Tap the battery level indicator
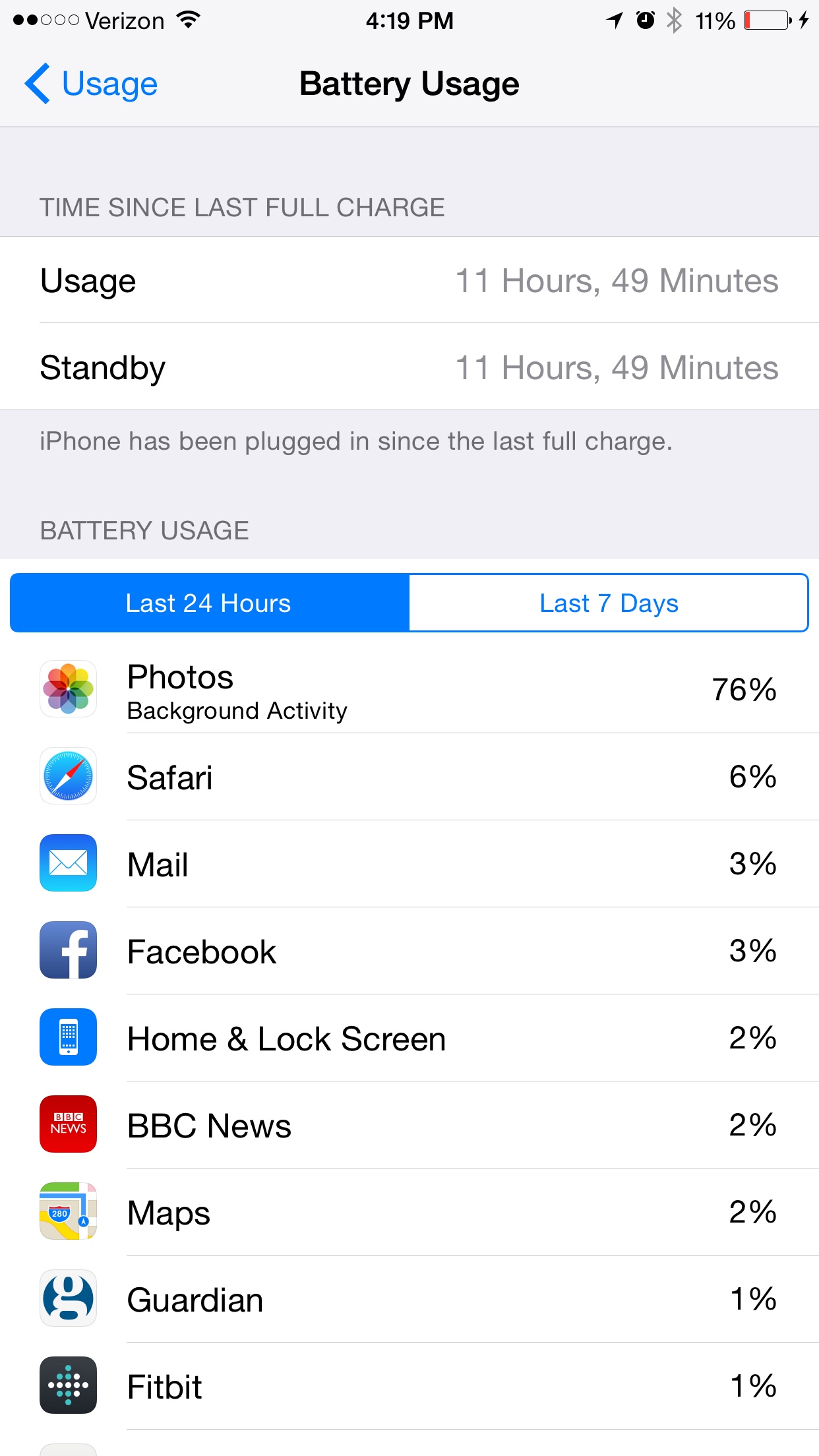The height and width of the screenshot is (1456, 819). (x=765, y=20)
